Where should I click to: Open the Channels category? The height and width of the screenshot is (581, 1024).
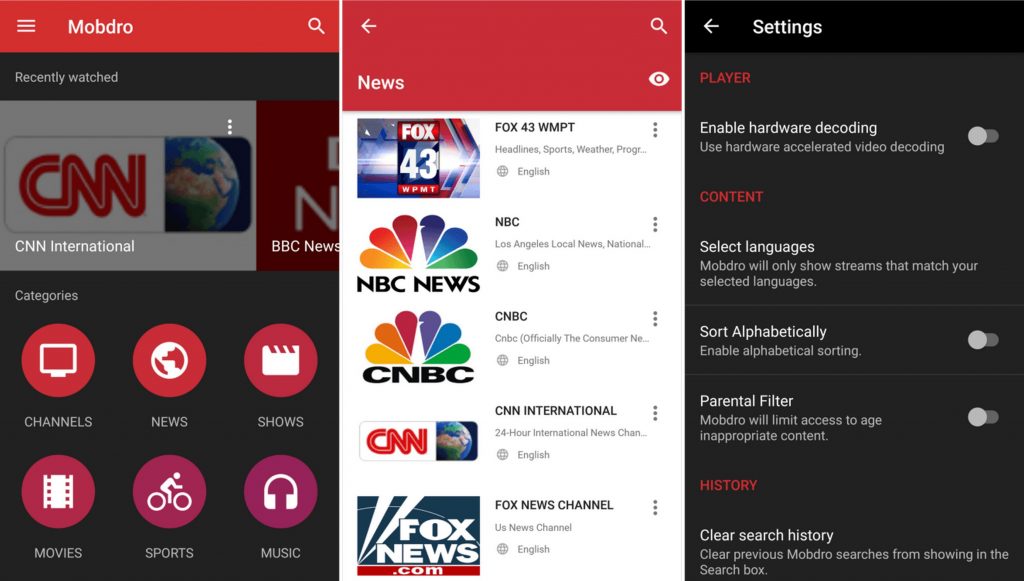58,361
